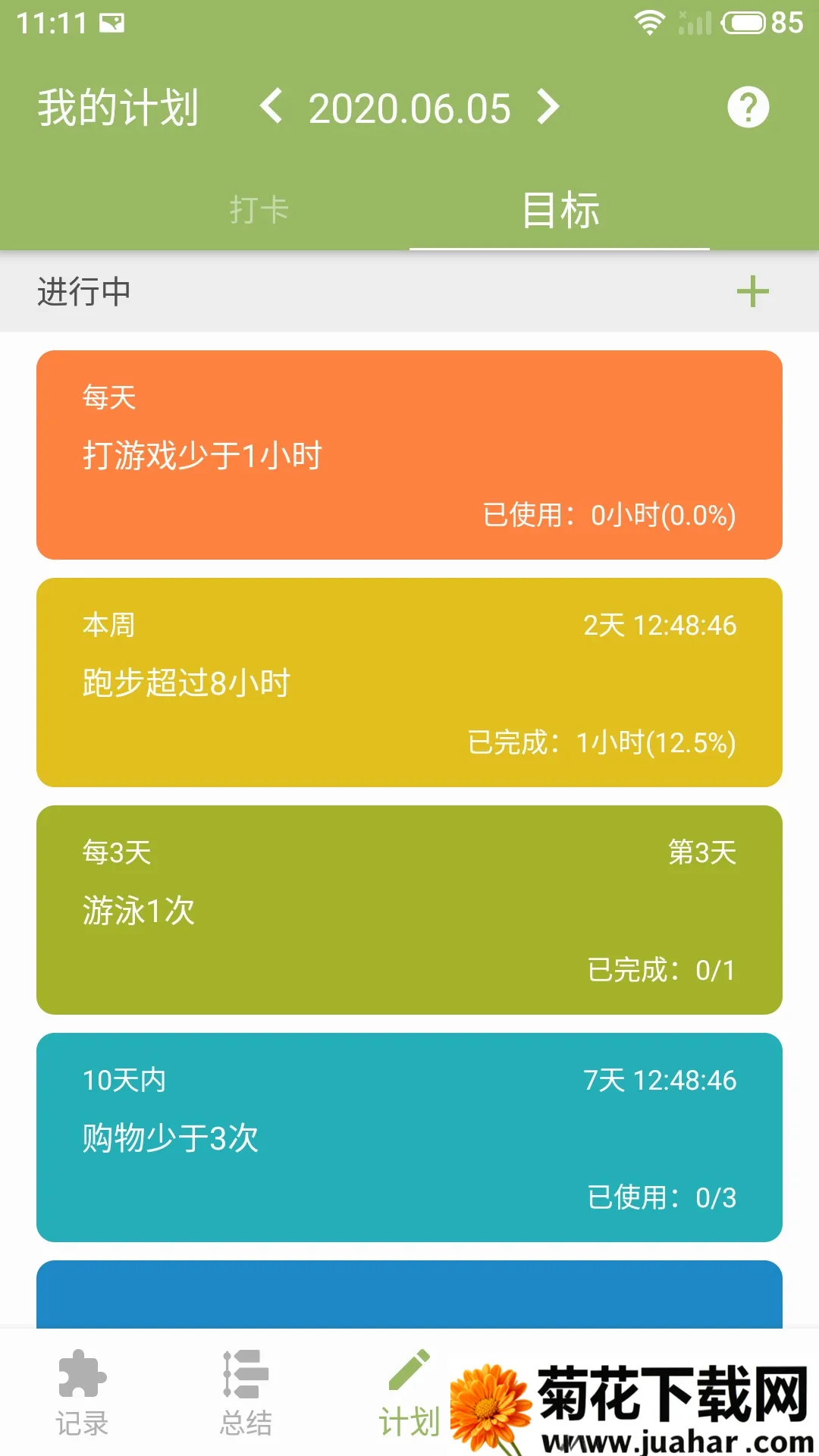The image size is (819, 1456).
Task: Select the 目标 tab
Action: [560, 210]
